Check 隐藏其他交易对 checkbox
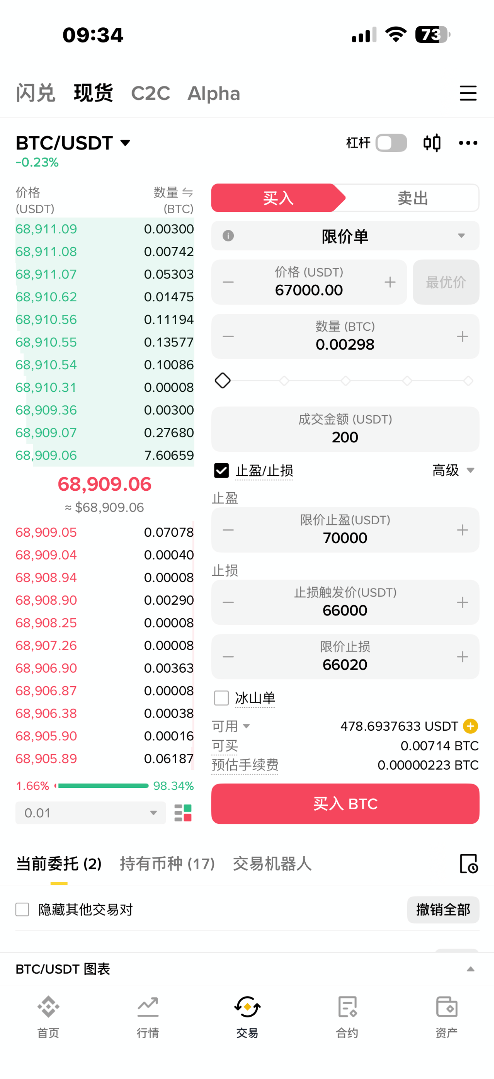494x1079 pixels. 23,910
